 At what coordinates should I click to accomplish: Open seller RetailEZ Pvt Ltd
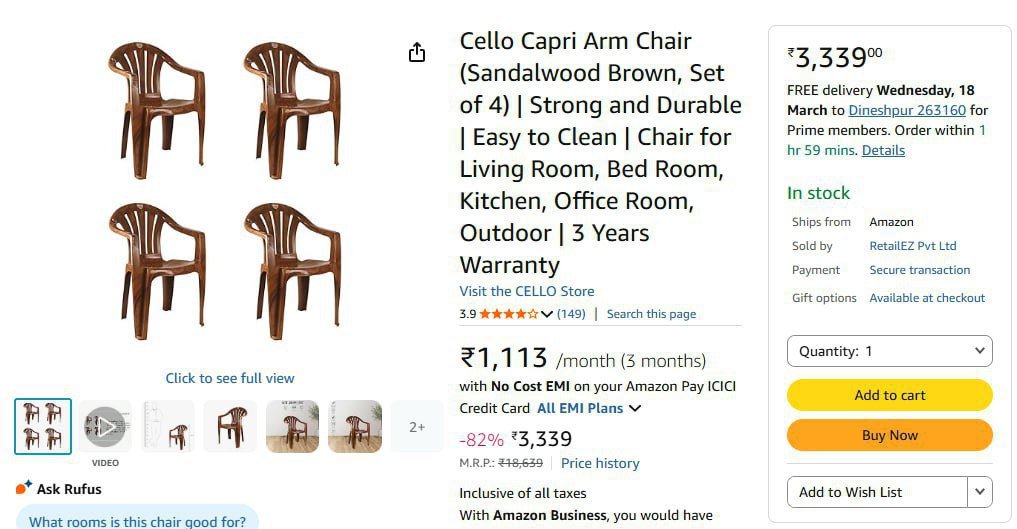[x=912, y=246]
